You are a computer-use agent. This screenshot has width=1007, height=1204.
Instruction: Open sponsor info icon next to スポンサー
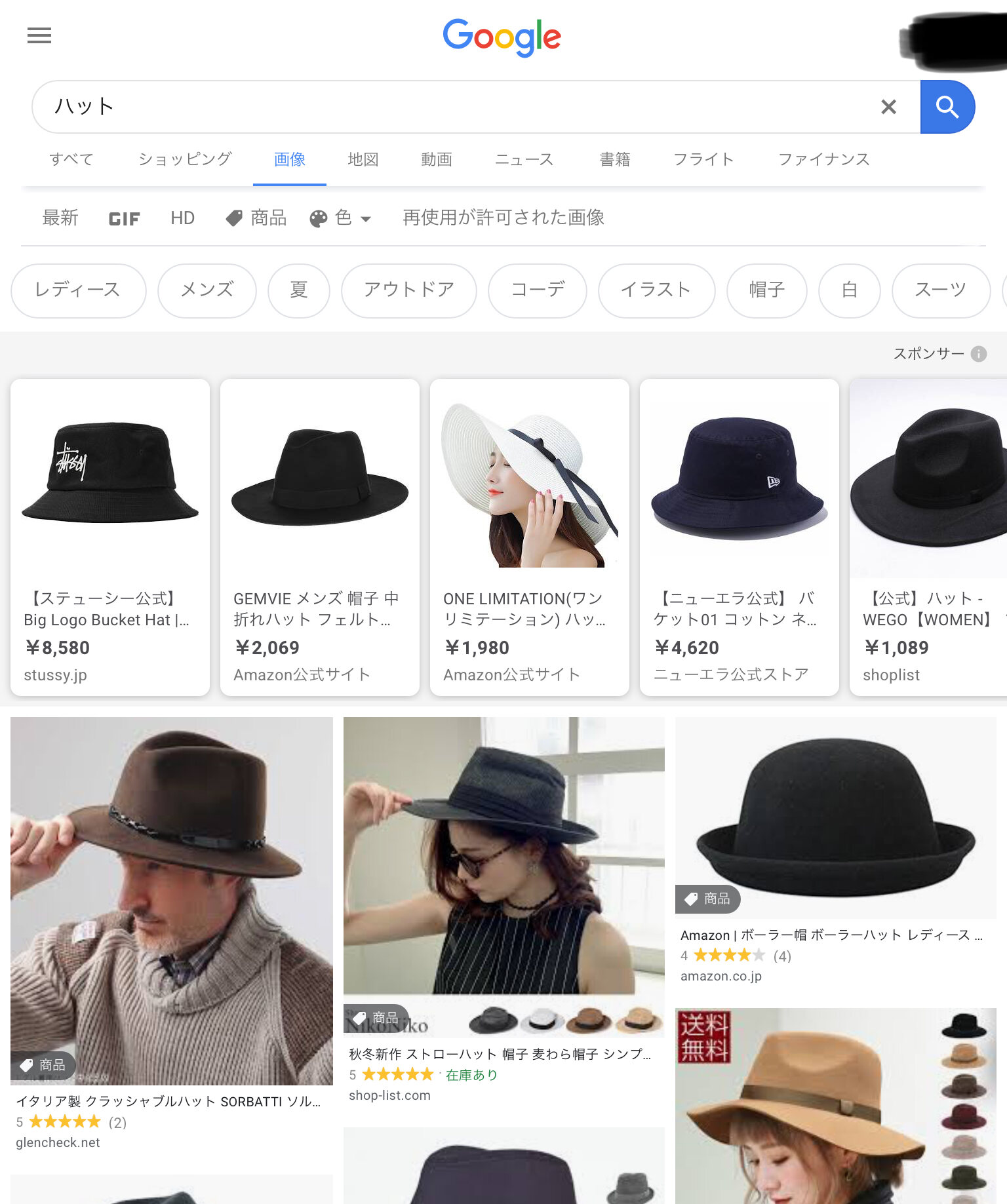[978, 354]
